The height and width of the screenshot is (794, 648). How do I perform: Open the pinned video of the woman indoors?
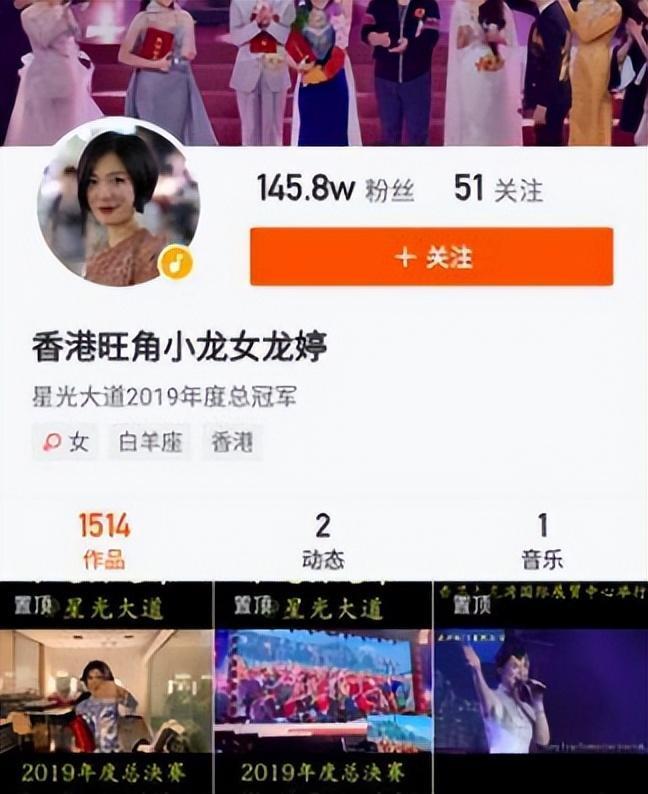pyautogui.click(x=106, y=688)
